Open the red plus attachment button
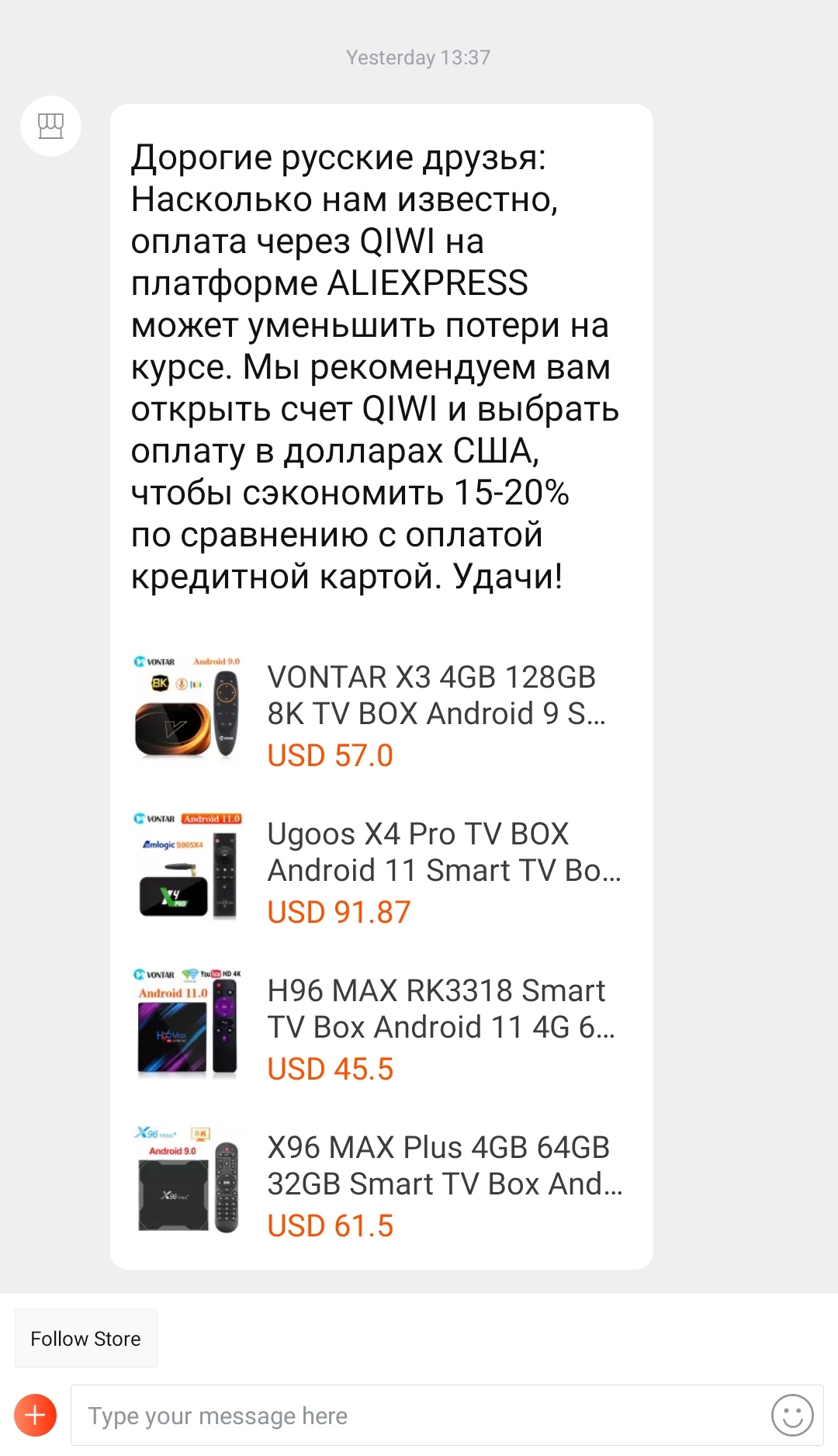Screen dimensions: 838x1456 [35, 1415]
